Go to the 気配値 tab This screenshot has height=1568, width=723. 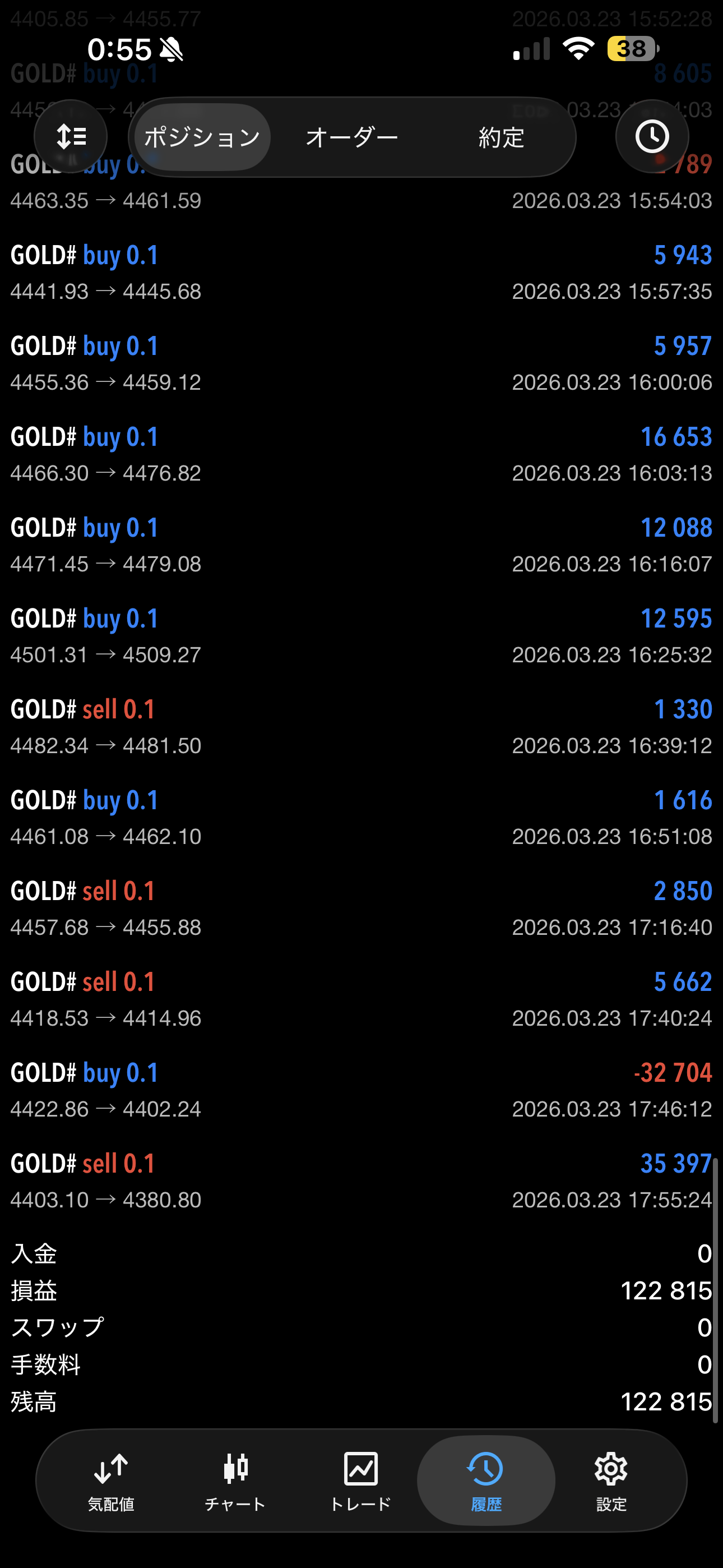111,1481
